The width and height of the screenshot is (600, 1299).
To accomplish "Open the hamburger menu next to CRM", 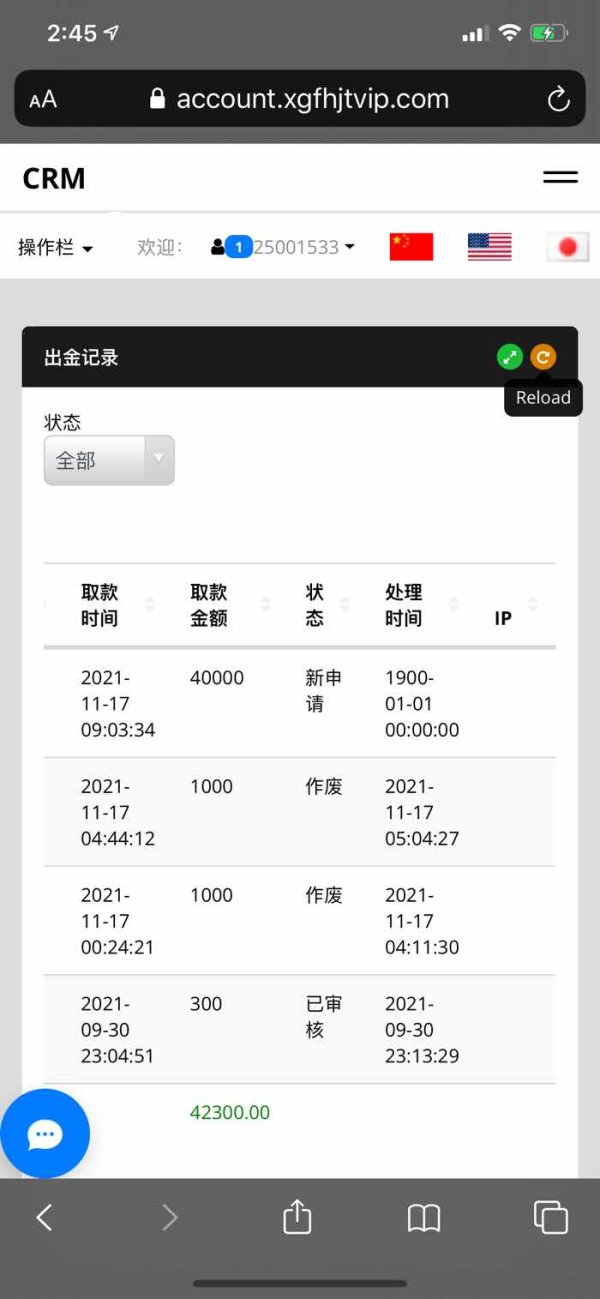I will coord(560,177).
